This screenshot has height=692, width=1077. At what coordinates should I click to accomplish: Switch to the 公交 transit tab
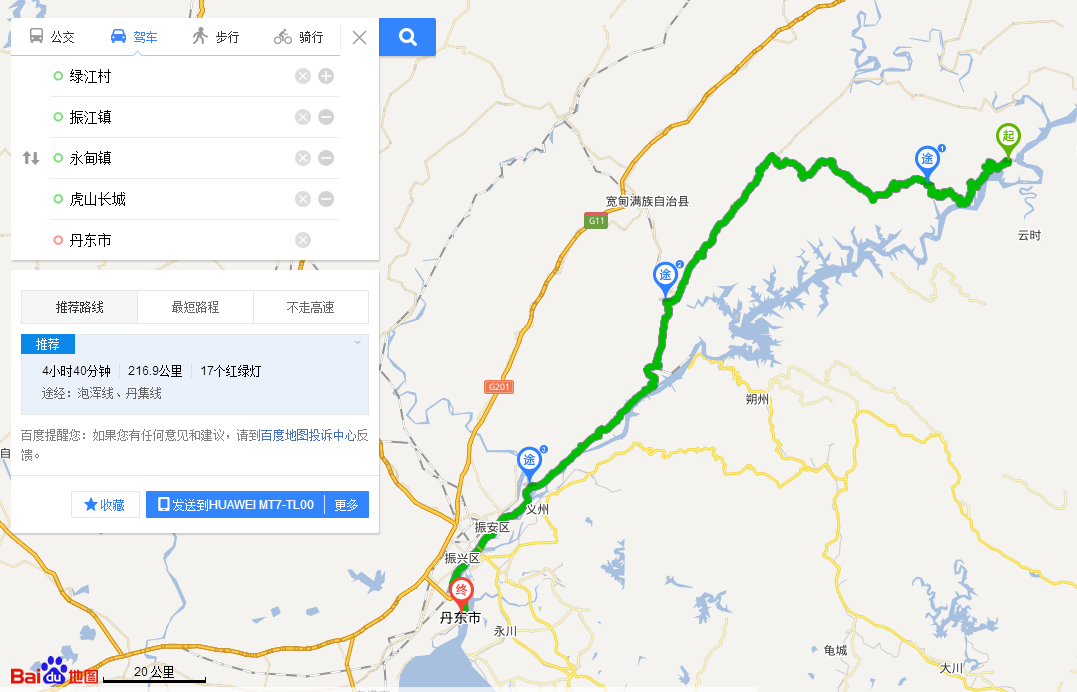coord(52,37)
